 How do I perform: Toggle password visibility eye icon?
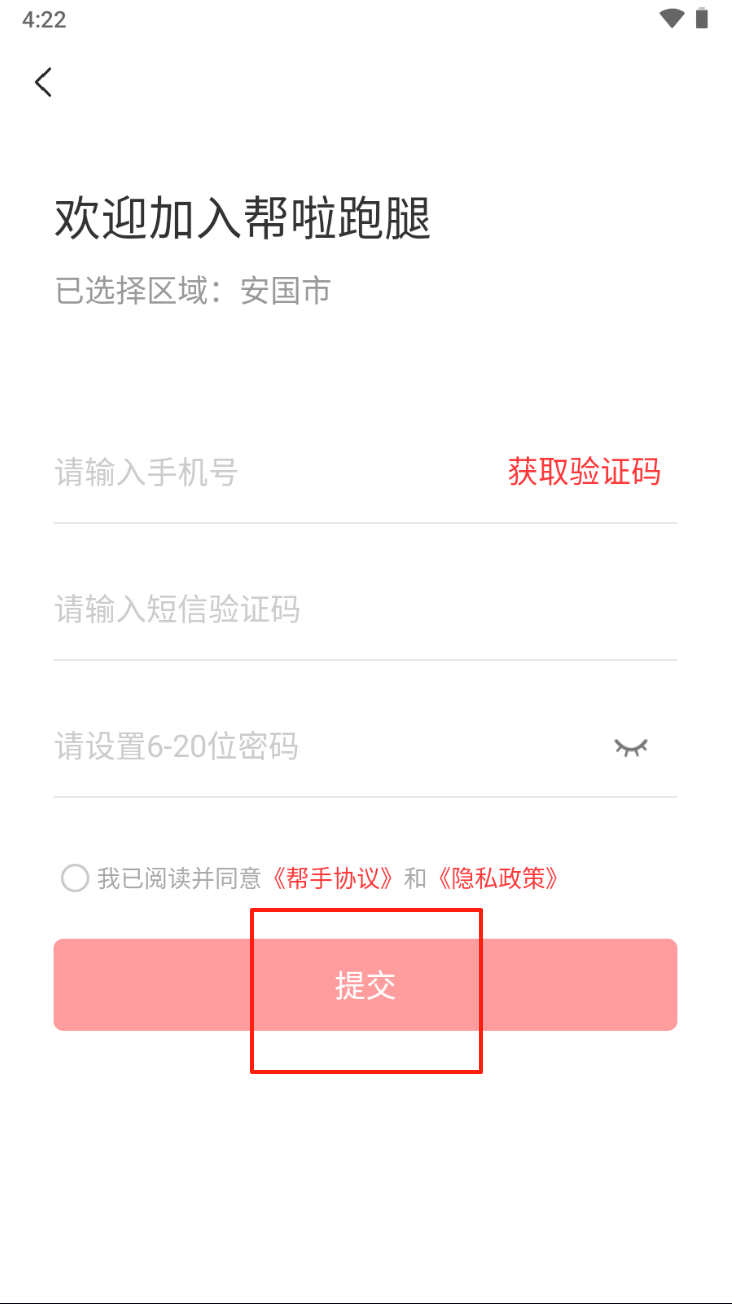(630, 746)
